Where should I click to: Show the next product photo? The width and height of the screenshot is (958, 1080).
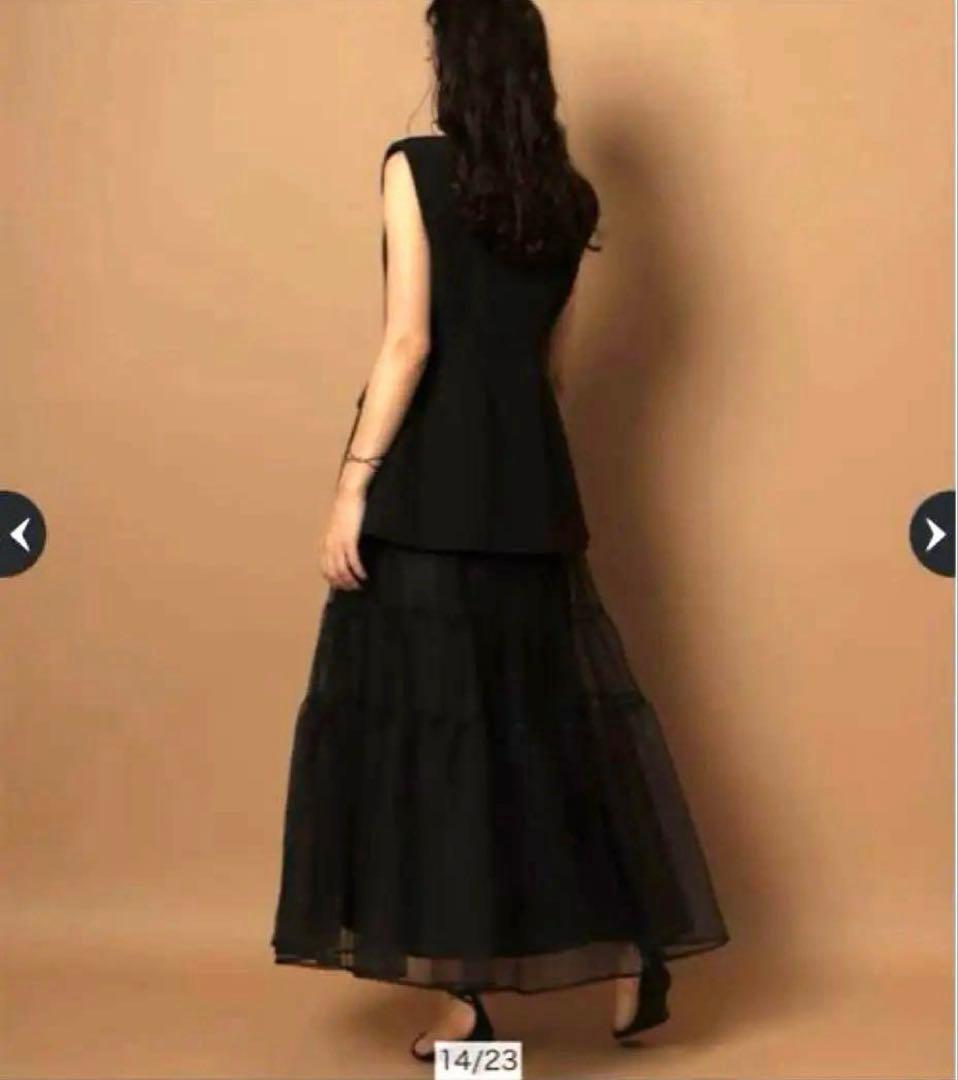(x=934, y=534)
